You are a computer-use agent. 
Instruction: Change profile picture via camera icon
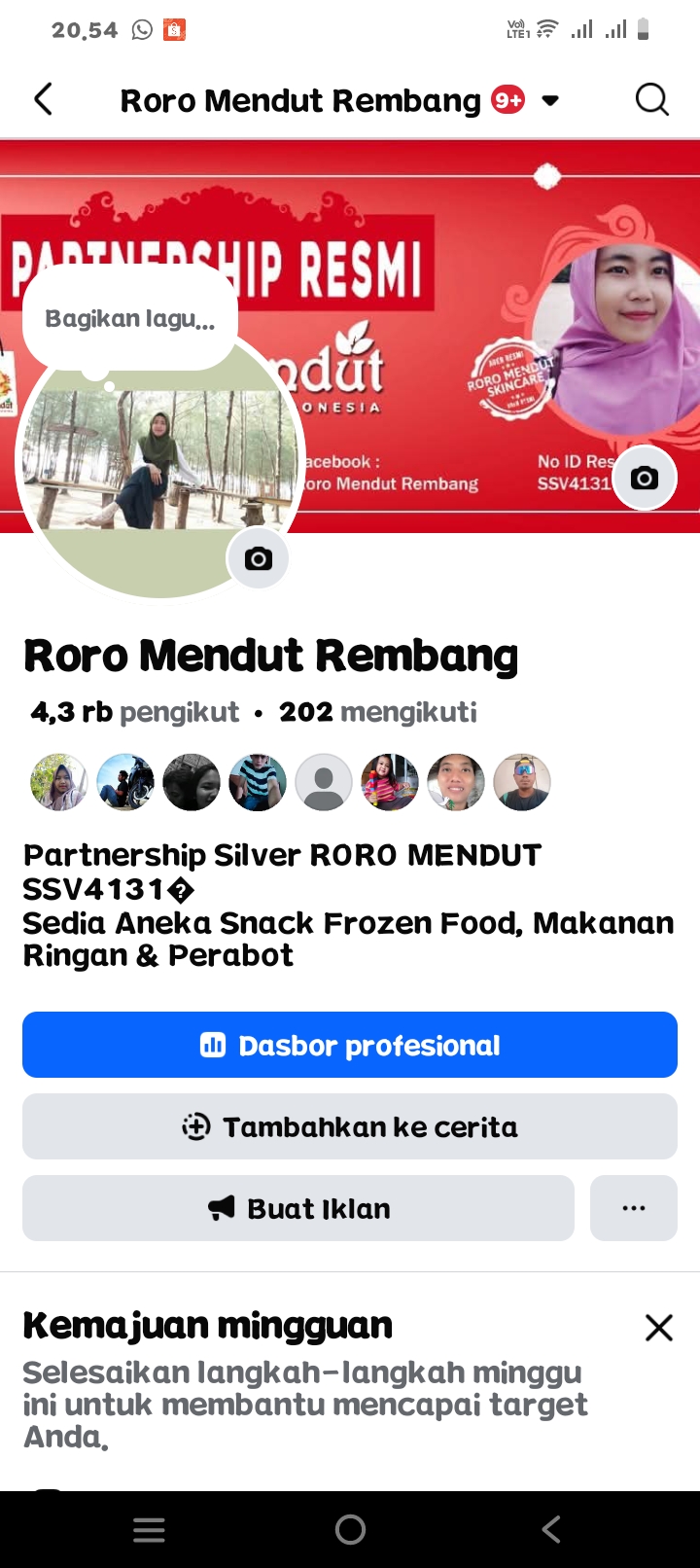(x=258, y=559)
